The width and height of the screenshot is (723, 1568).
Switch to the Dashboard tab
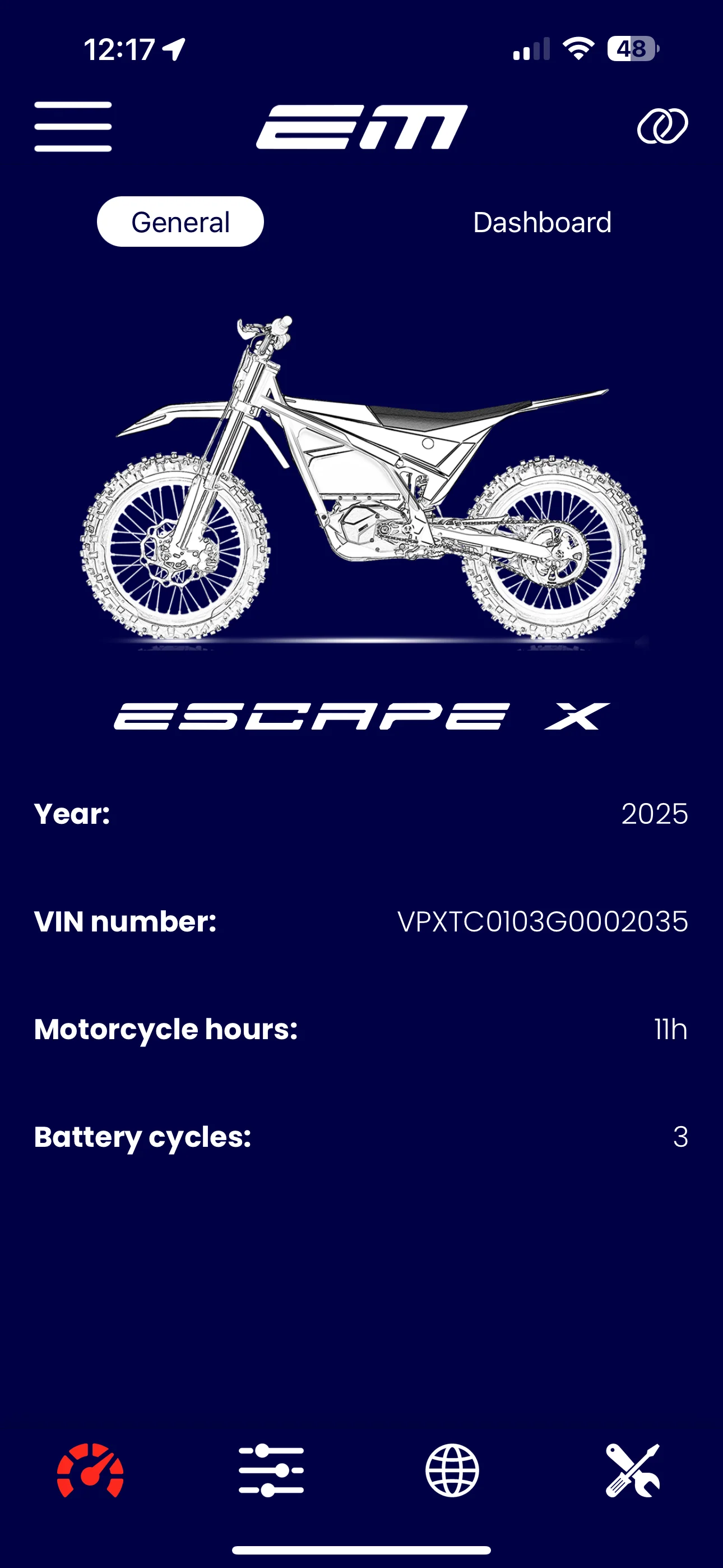[541, 222]
